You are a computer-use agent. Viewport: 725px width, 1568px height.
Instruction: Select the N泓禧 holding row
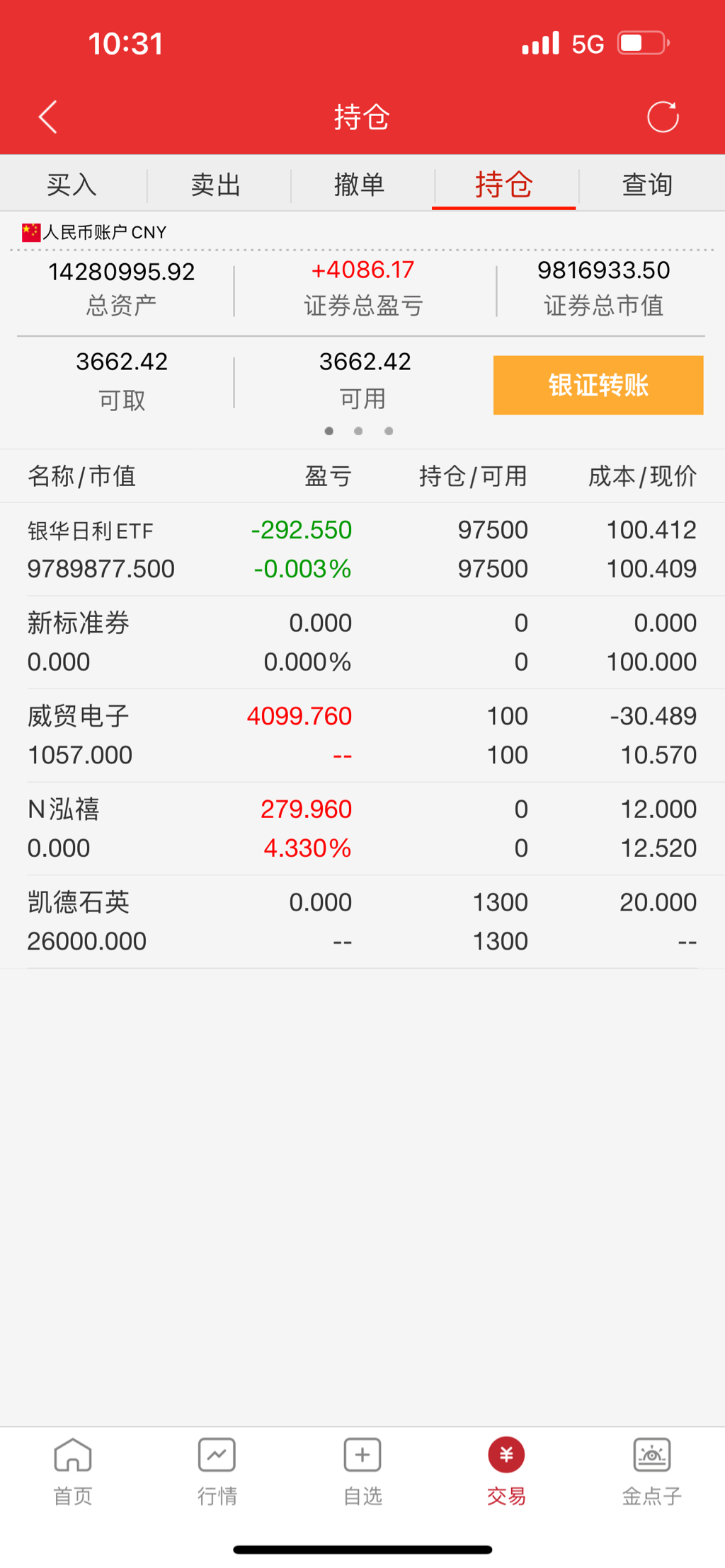tap(362, 829)
